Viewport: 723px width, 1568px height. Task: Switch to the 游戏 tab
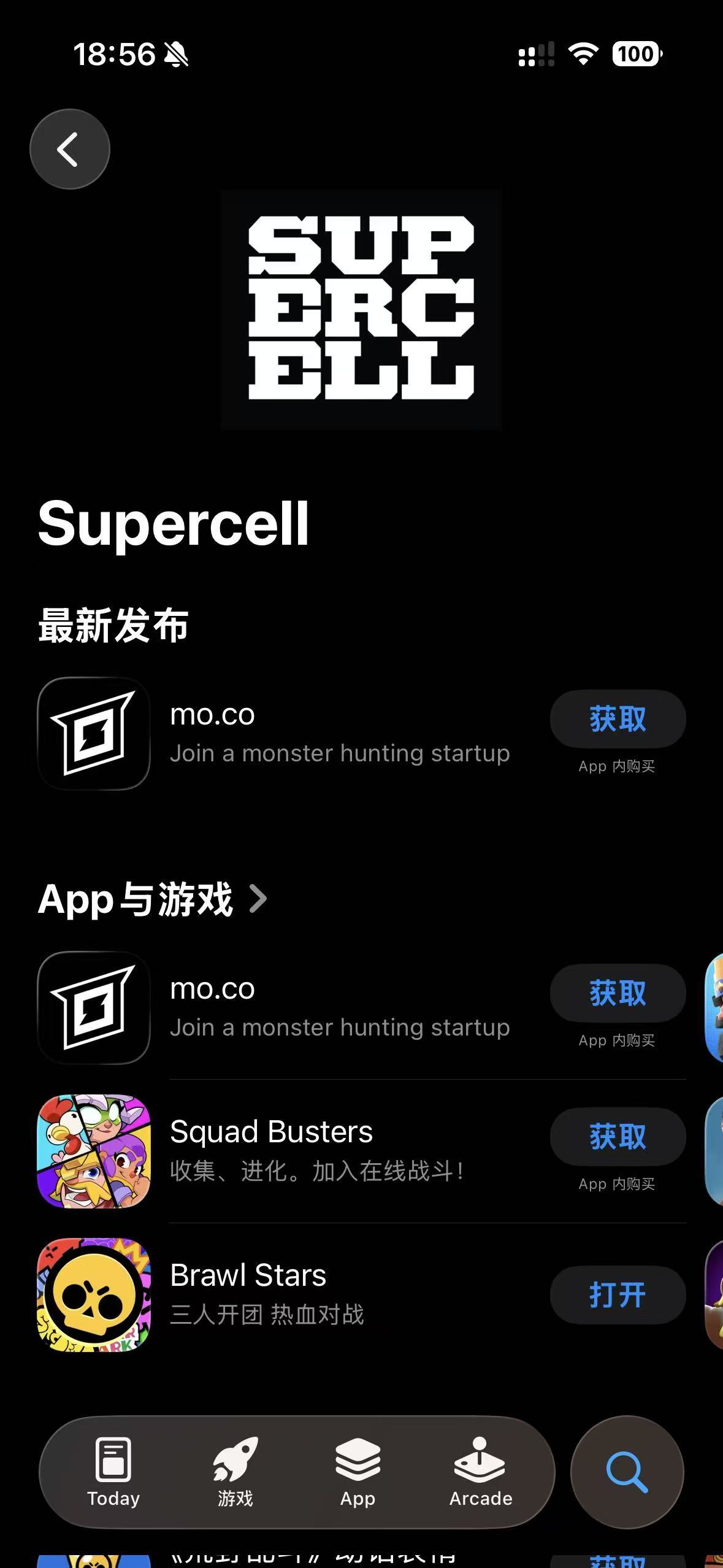[235, 1472]
